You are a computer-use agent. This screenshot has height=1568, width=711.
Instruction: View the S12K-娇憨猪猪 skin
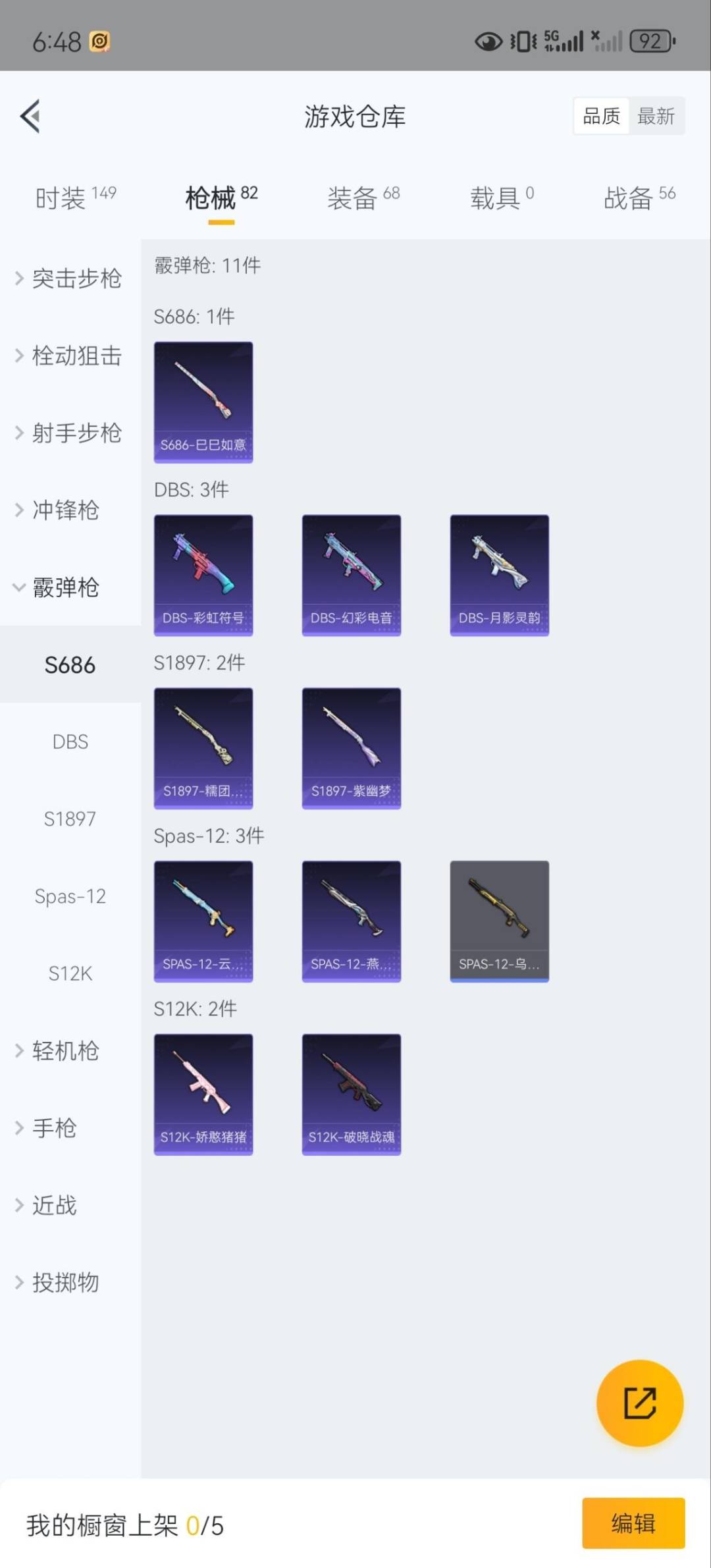203,1094
